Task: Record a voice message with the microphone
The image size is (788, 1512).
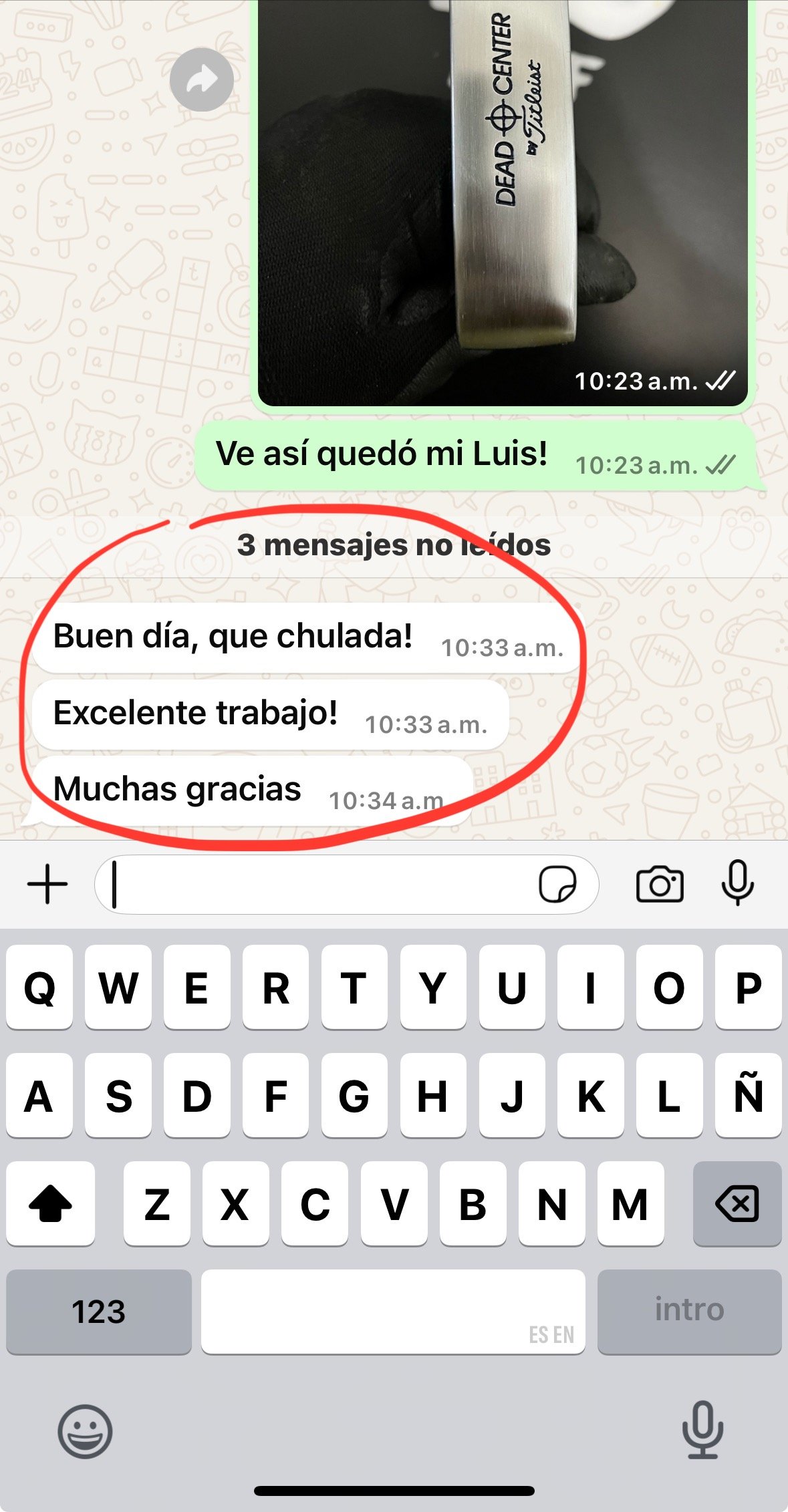Action: 737,883
